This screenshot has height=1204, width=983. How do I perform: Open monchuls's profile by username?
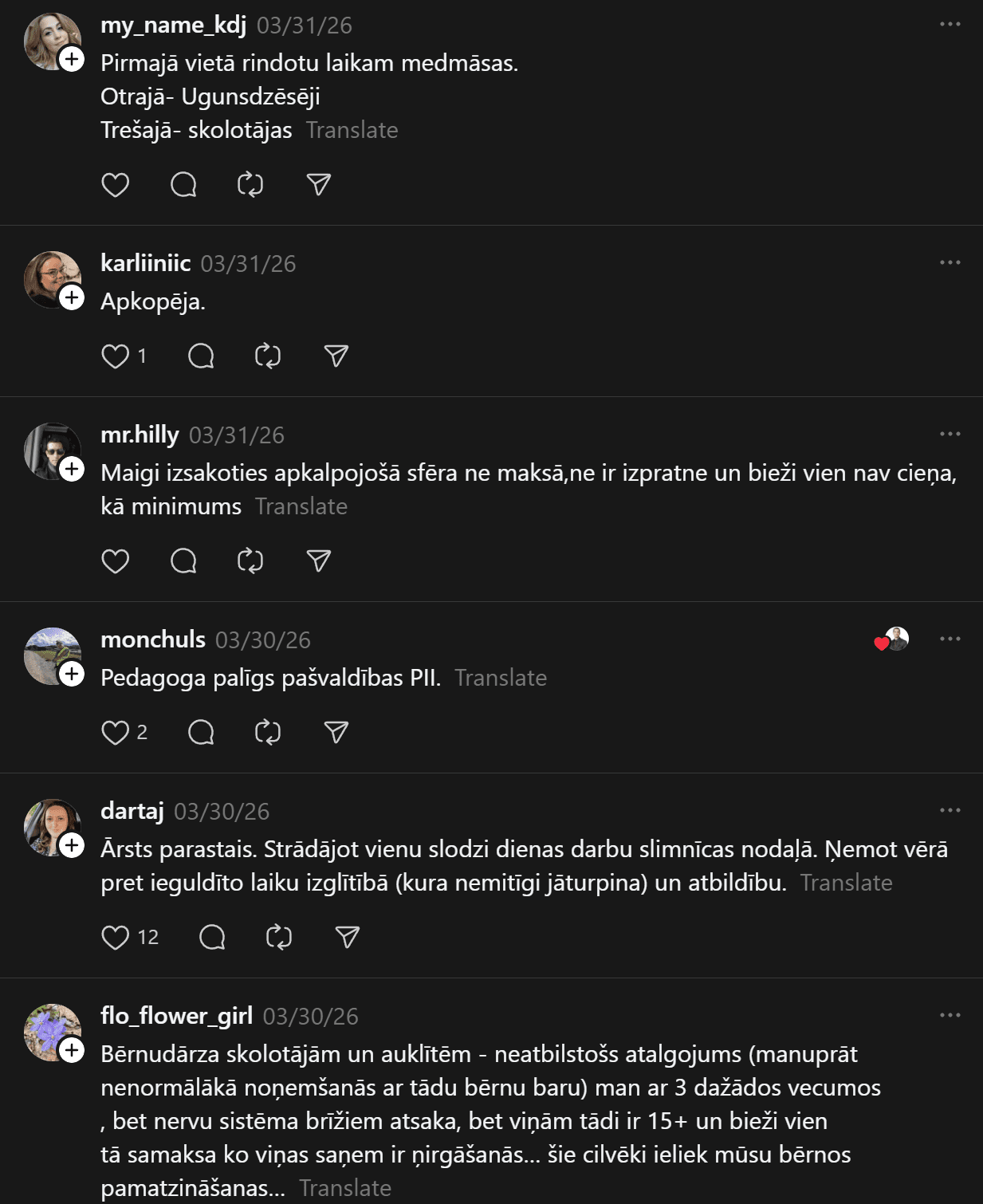click(153, 639)
